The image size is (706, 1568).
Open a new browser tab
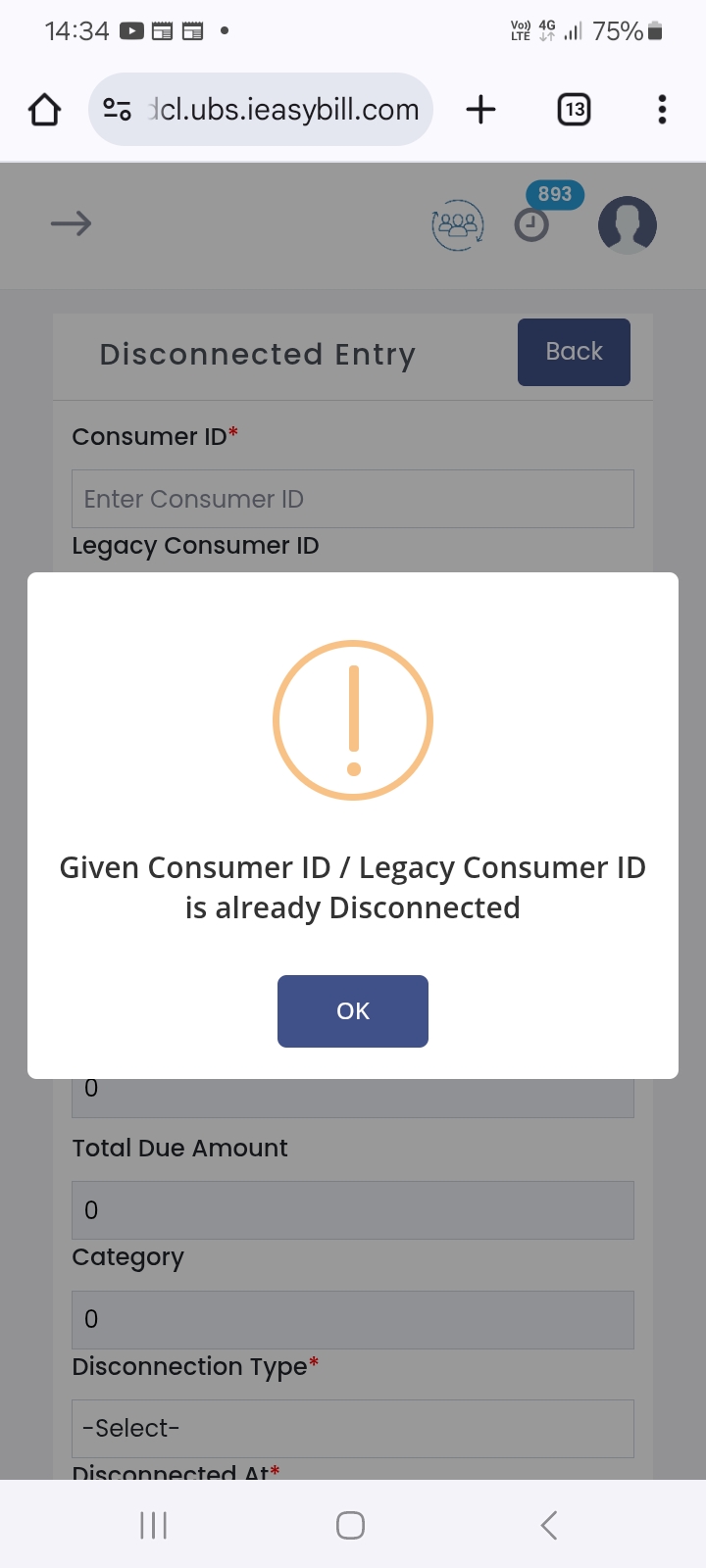coord(480,109)
